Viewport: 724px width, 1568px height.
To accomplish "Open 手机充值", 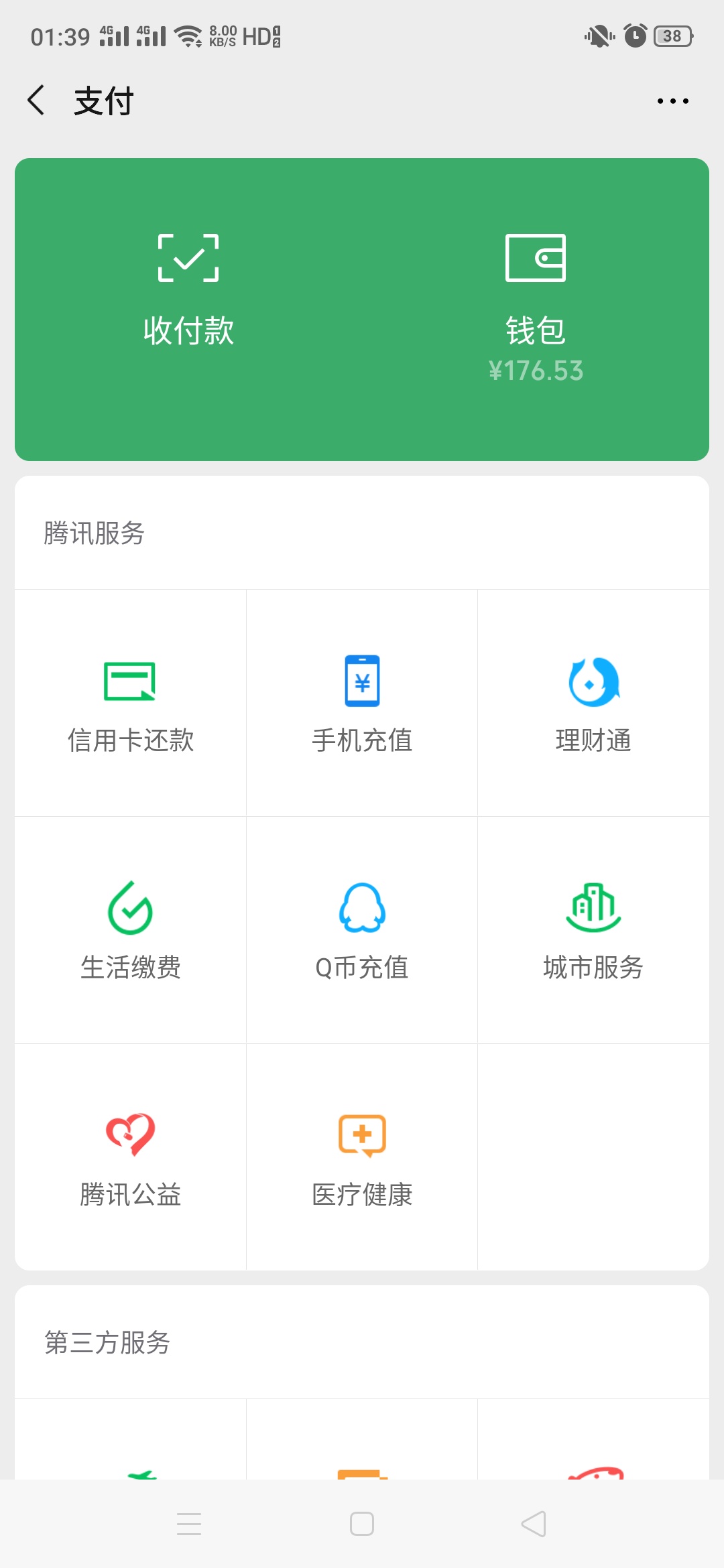I will pyautogui.click(x=362, y=704).
